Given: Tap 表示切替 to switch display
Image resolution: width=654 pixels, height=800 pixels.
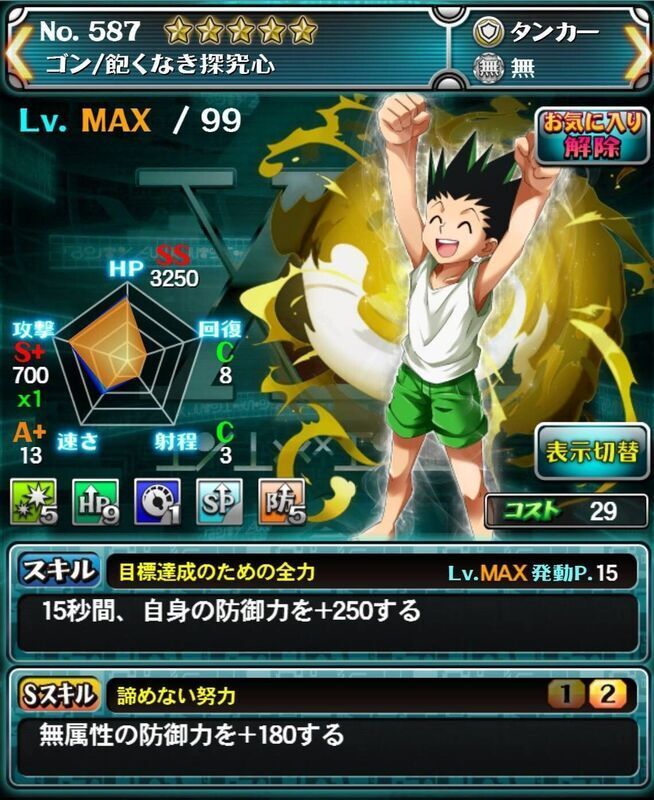Looking at the screenshot, I should tap(592, 452).
